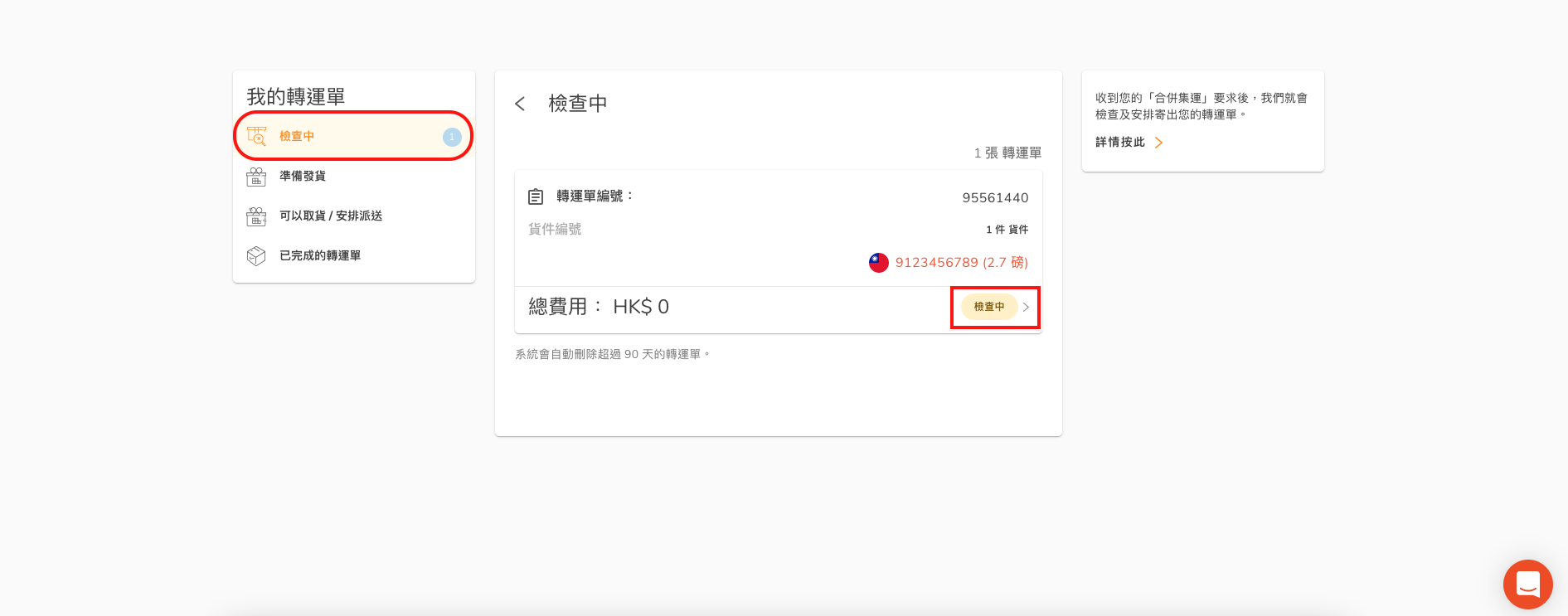
Task: Open 可以取貨 / 安排派送
Action: (330, 216)
